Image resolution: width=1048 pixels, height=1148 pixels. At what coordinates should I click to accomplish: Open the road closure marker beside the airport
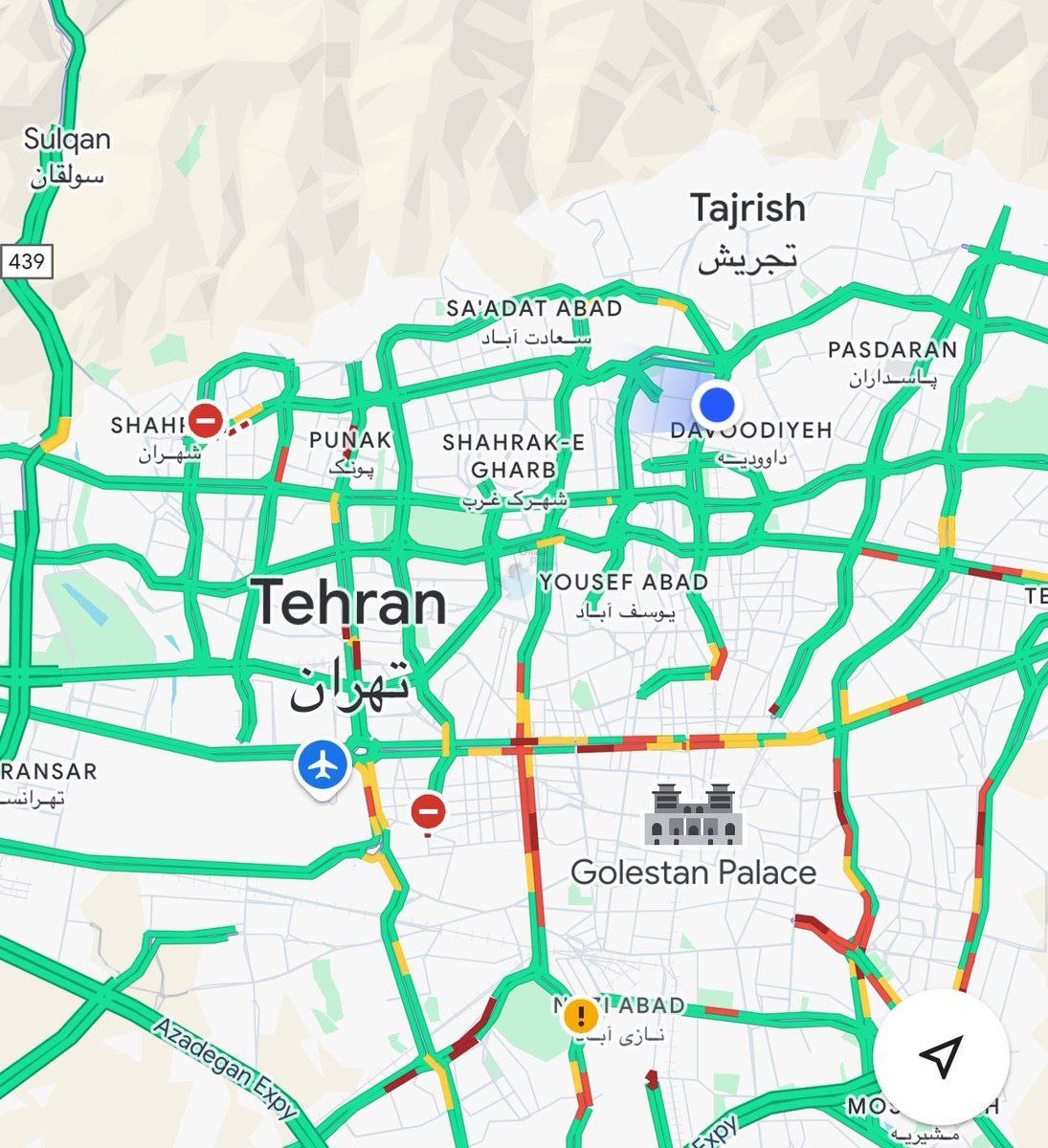coord(428,812)
